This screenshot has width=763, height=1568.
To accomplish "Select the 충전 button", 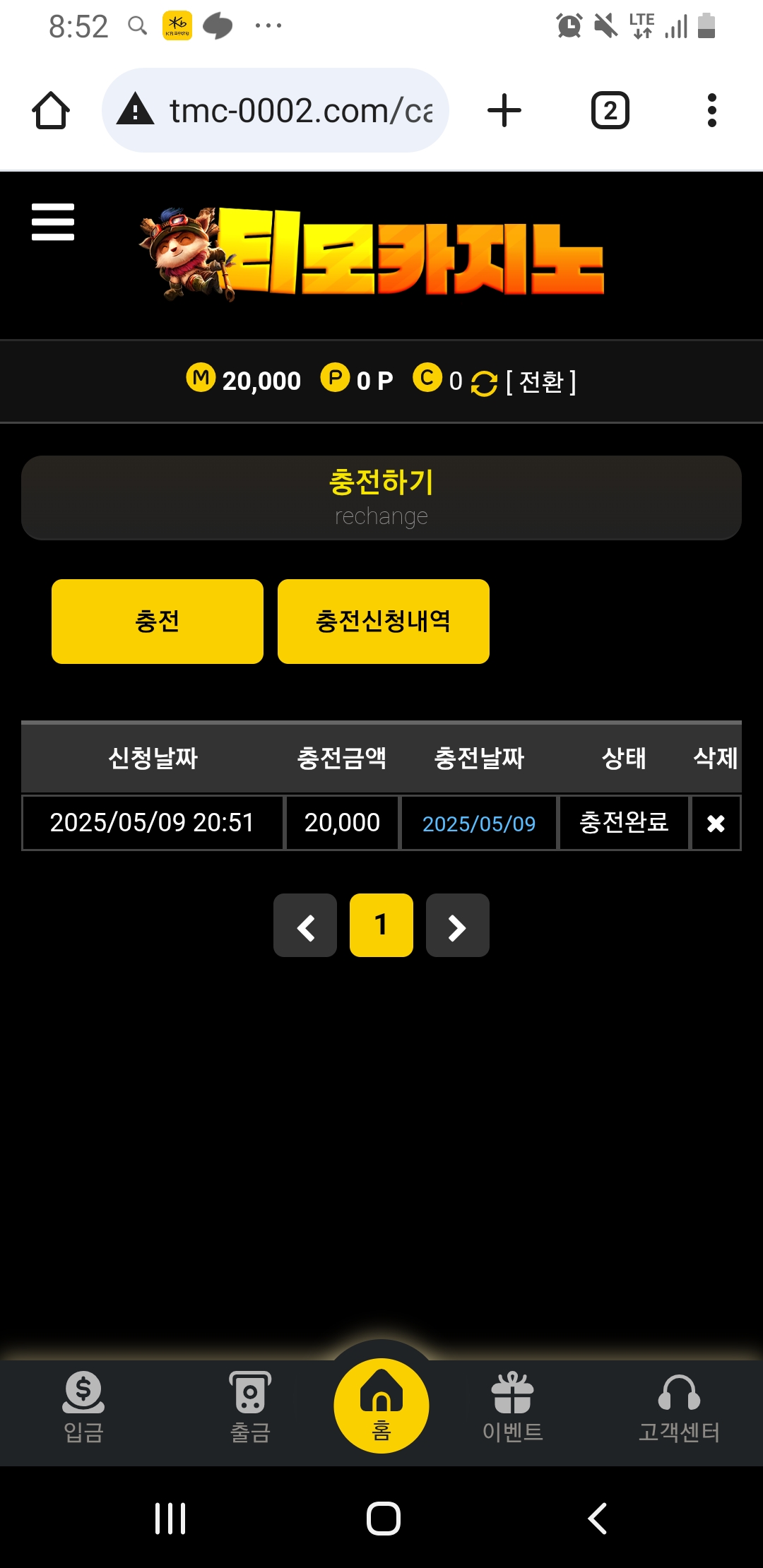I will pyautogui.click(x=158, y=622).
